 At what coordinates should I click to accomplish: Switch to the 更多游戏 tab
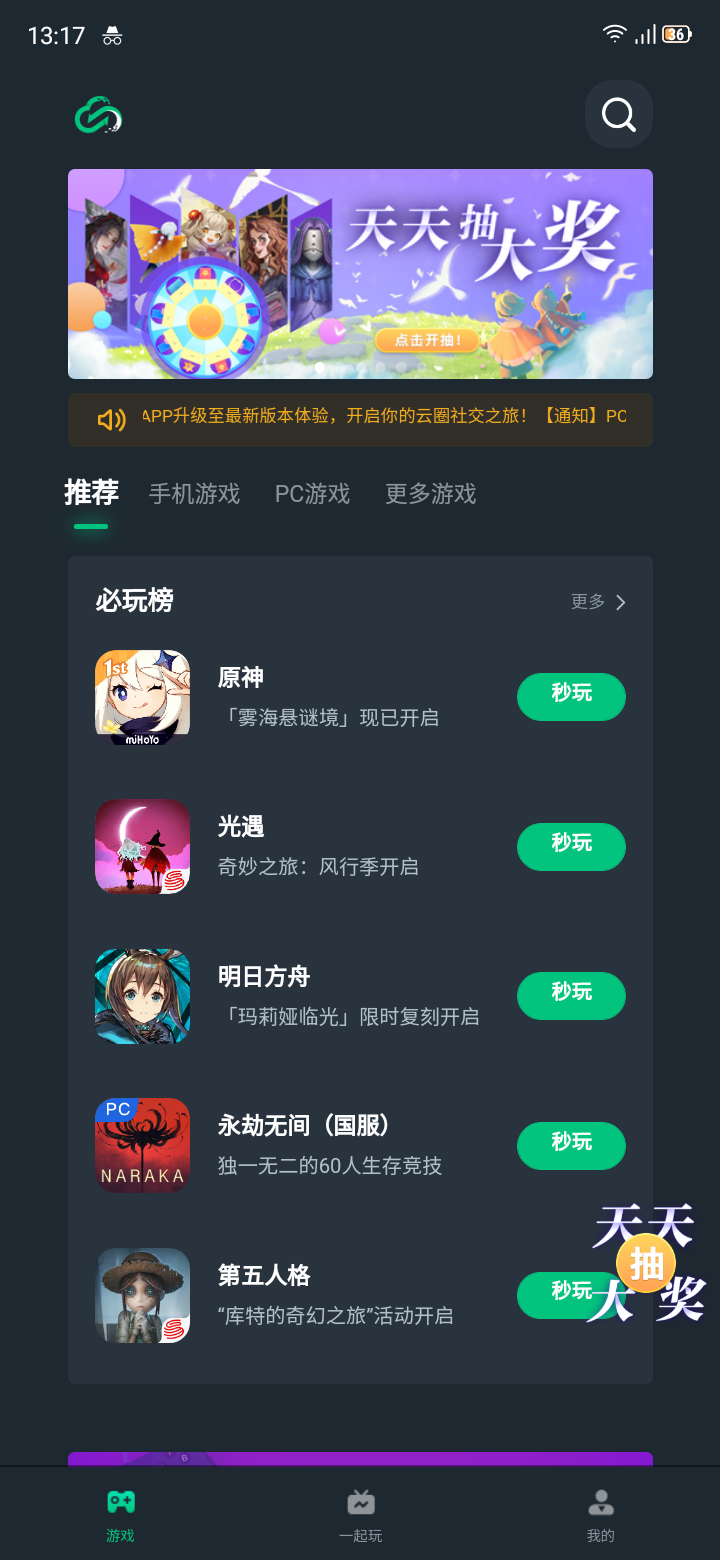[430, 494]
